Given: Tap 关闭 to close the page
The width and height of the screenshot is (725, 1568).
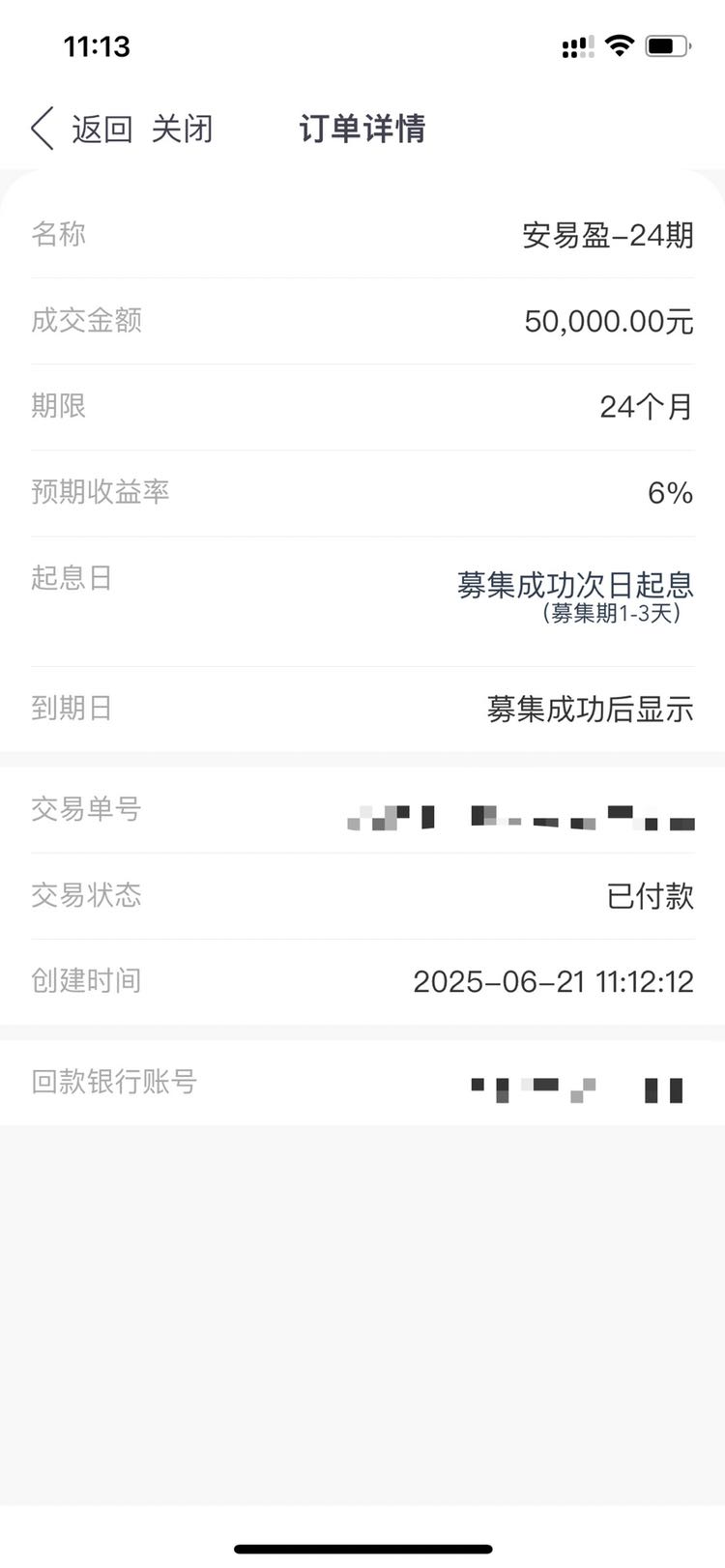Looking at the screenshot, I should tap(182, 129).
